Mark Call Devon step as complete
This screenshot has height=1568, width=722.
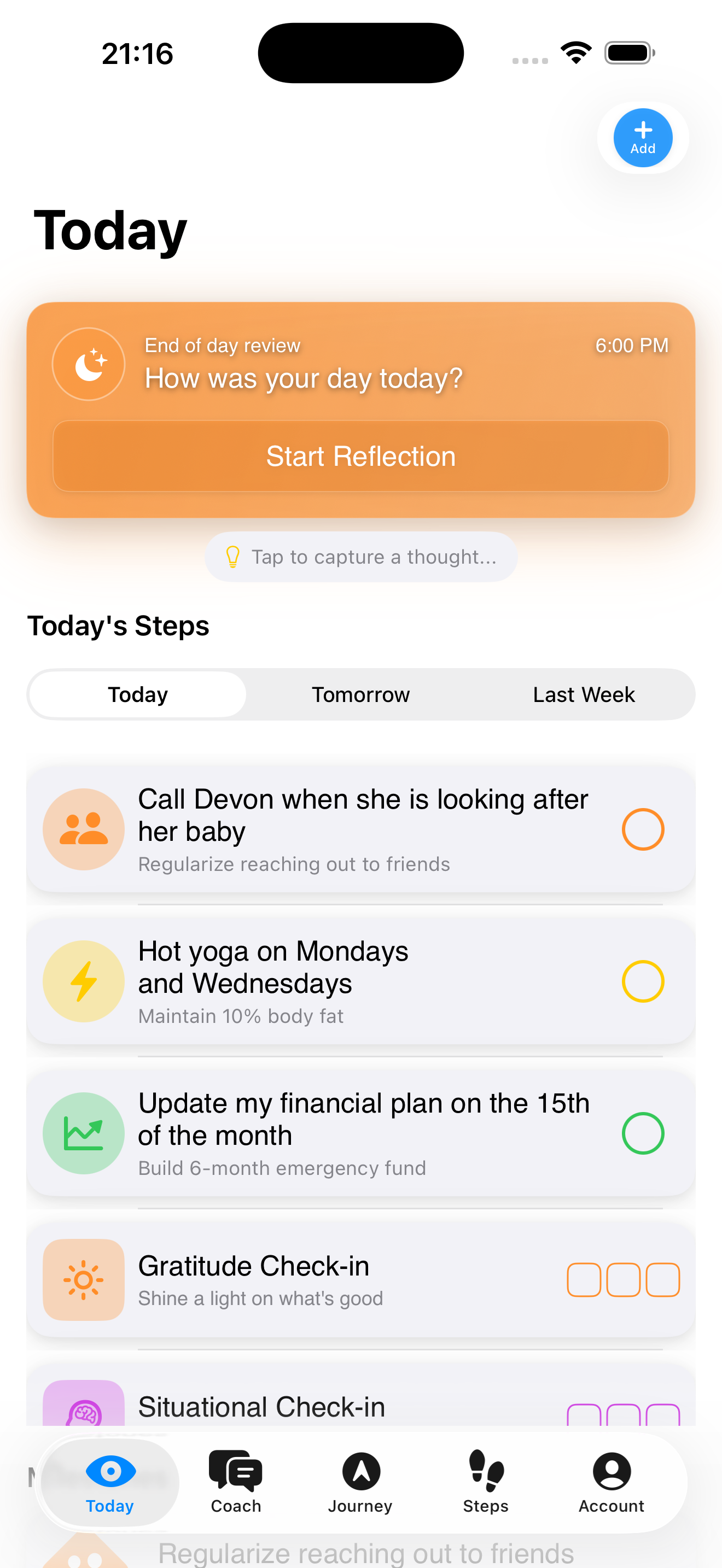(x=642, y=829)
